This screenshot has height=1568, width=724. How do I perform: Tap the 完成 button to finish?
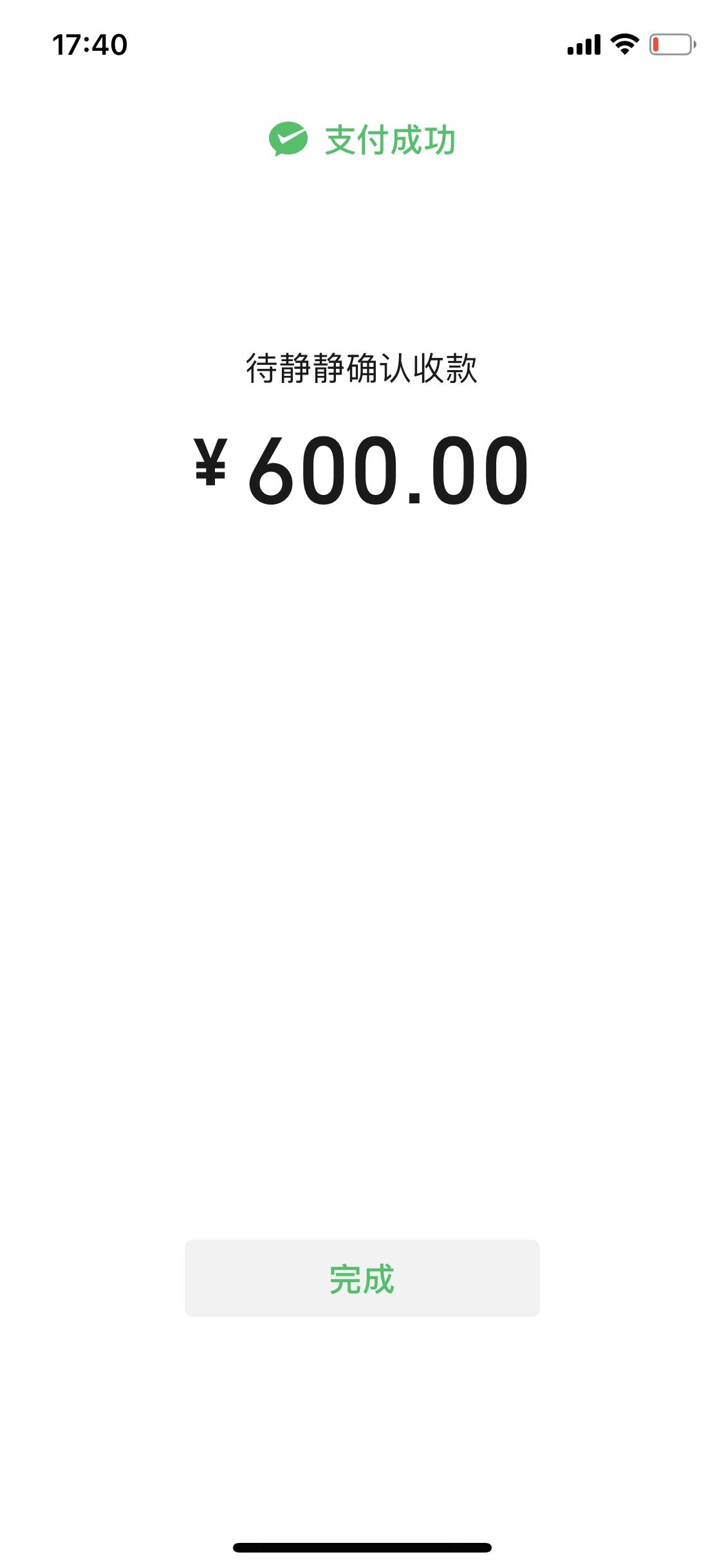click(362, 1278)
